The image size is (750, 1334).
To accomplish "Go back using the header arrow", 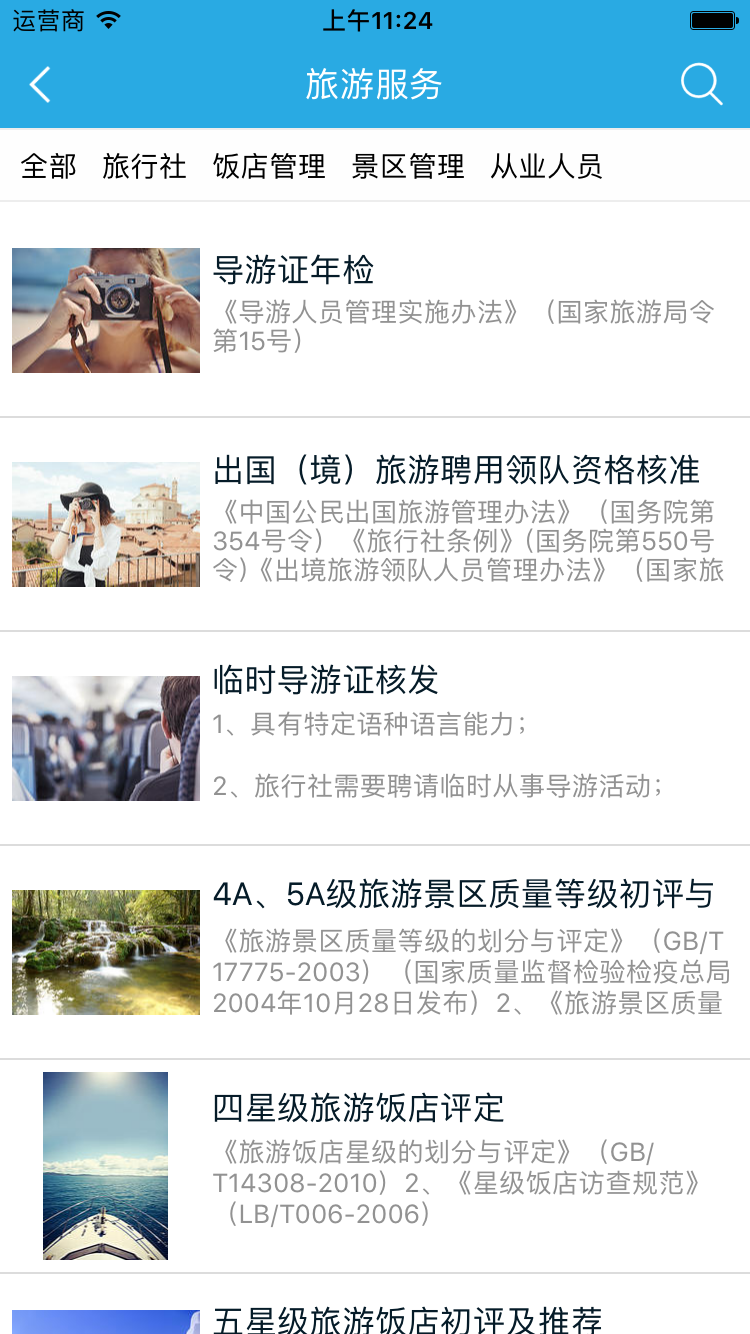I will coord(40,85).
